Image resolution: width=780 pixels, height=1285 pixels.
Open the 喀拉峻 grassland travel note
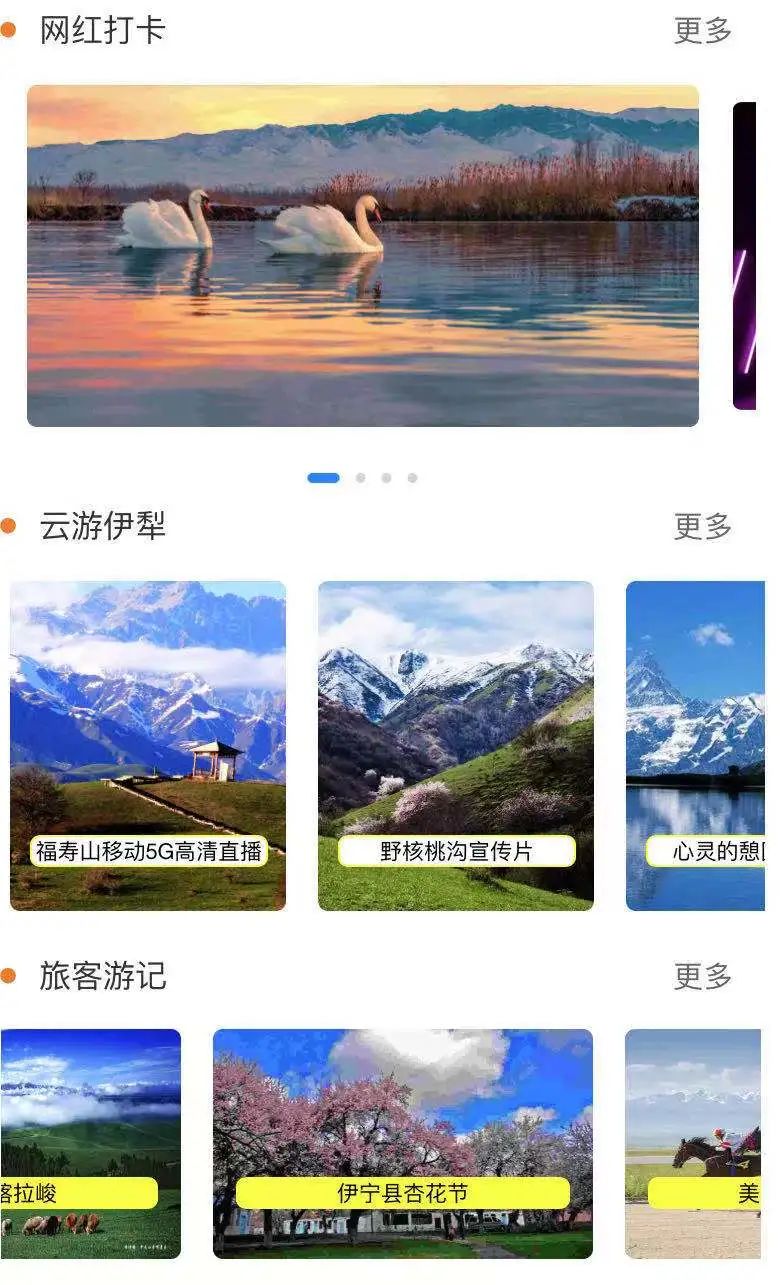coord(90,1143)
